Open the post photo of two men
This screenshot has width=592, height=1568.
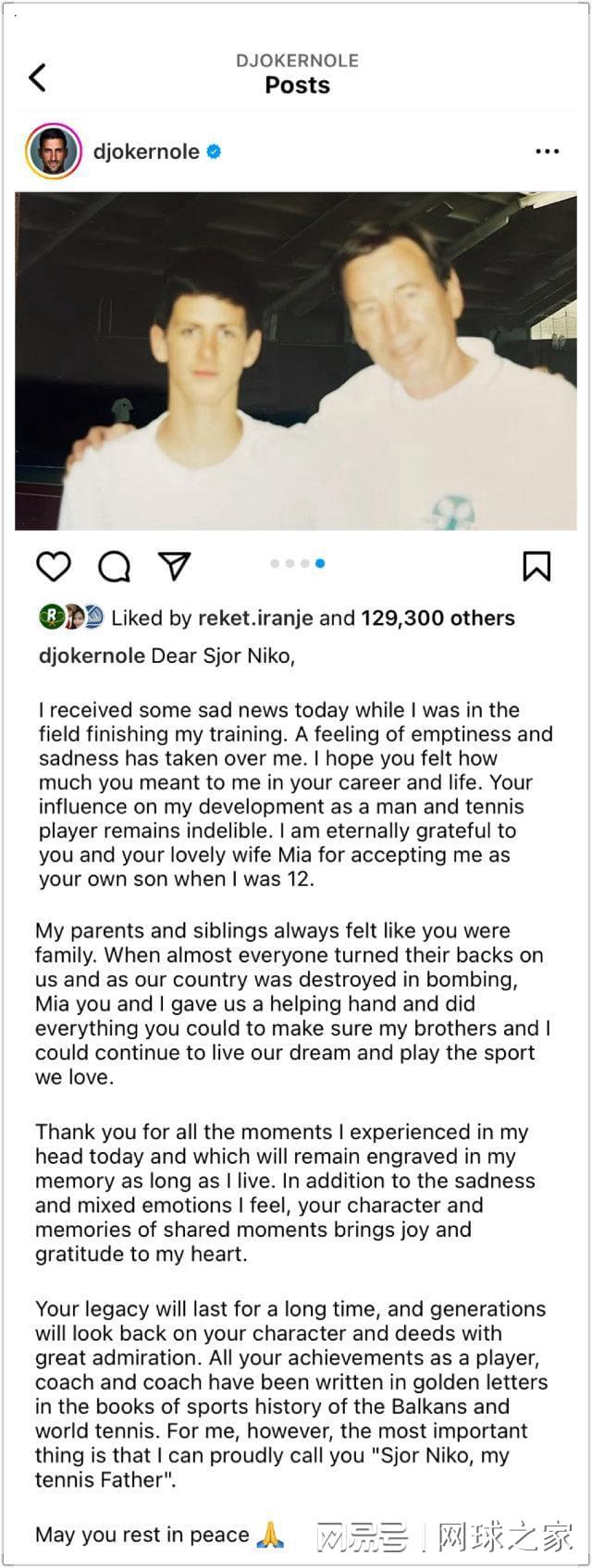[296, 361]
